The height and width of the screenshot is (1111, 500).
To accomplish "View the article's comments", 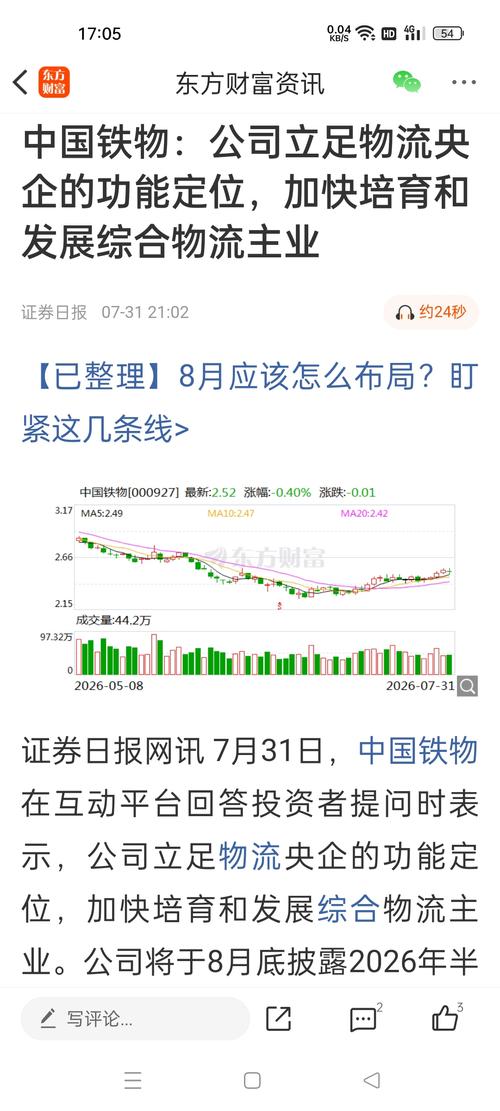I will 365,1019.
